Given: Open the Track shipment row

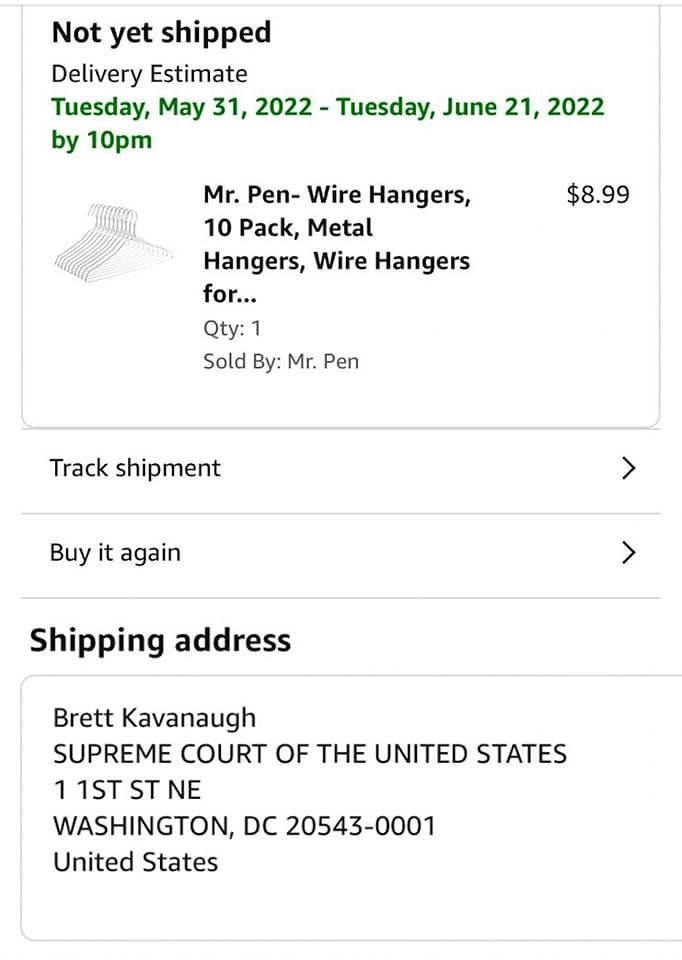Looking at the screenshot, I should coord(340,468).
